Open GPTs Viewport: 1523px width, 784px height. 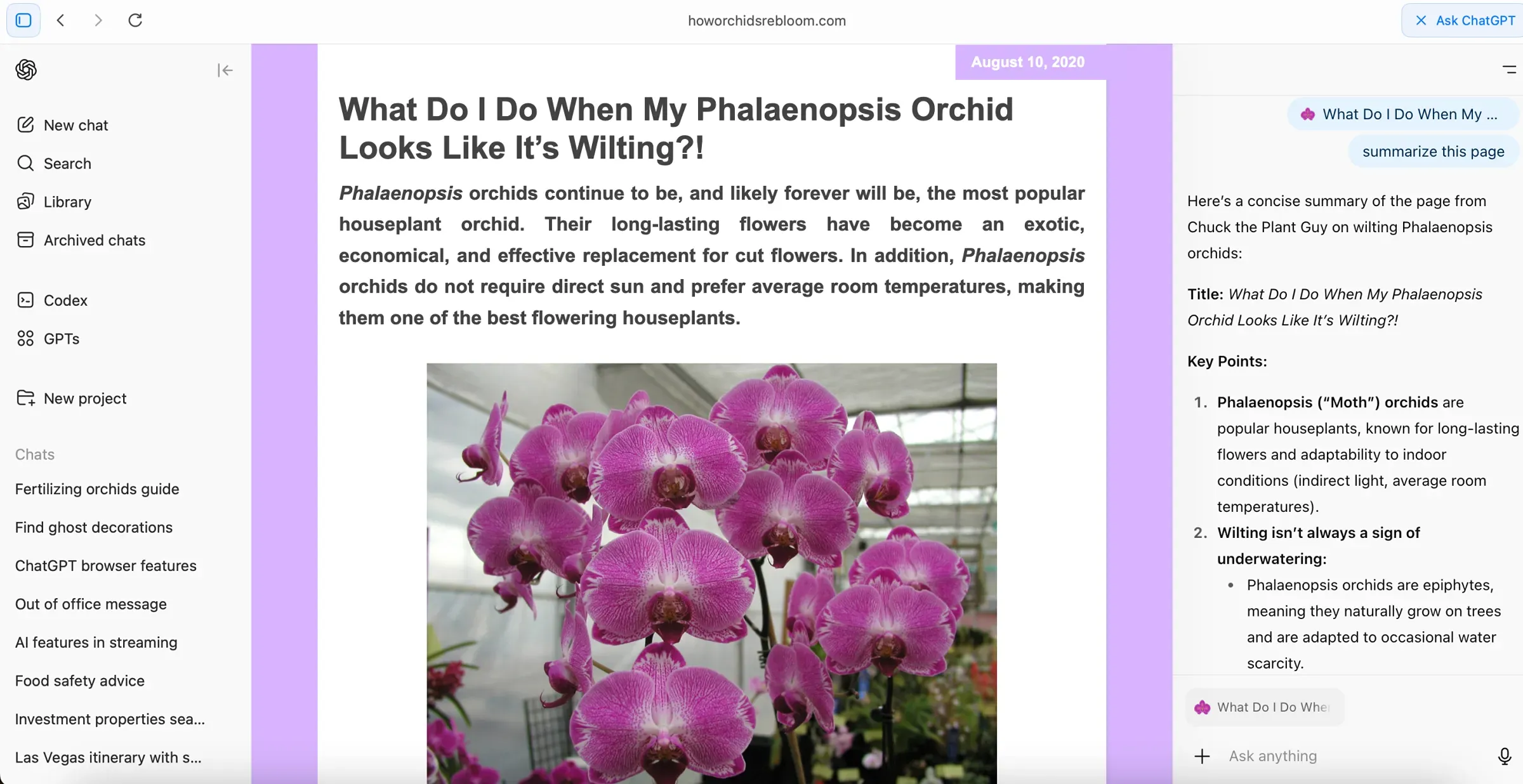pos(61,339)
